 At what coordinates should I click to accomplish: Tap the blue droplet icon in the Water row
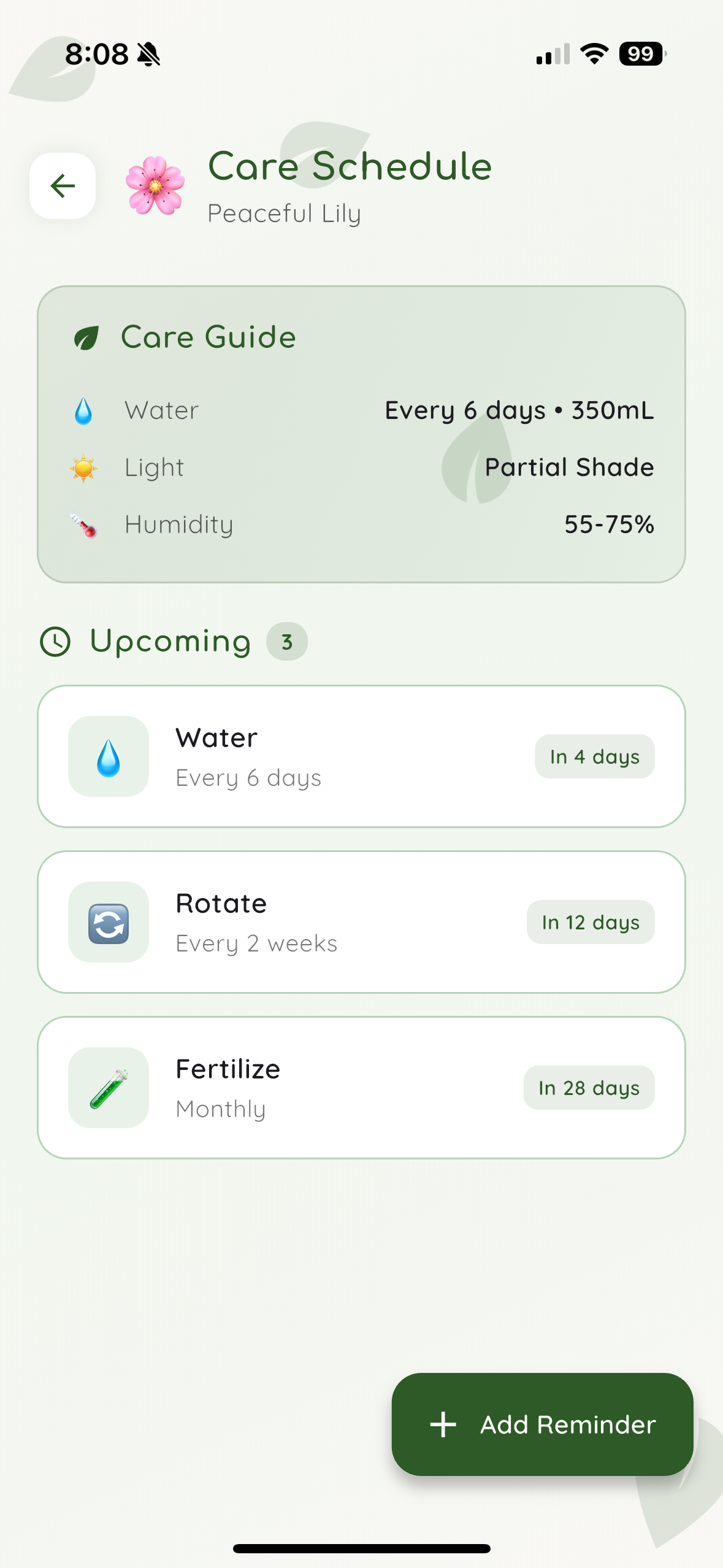pyautogui.click(x=83, y=410)
